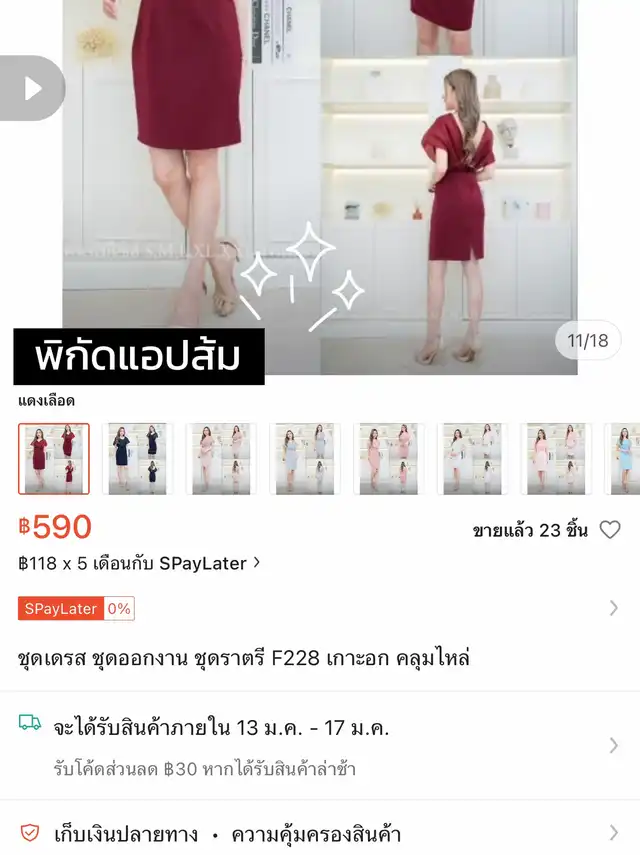Select the navy blue dress variant
Screen dimensions: 640x855
pos(137,459)
